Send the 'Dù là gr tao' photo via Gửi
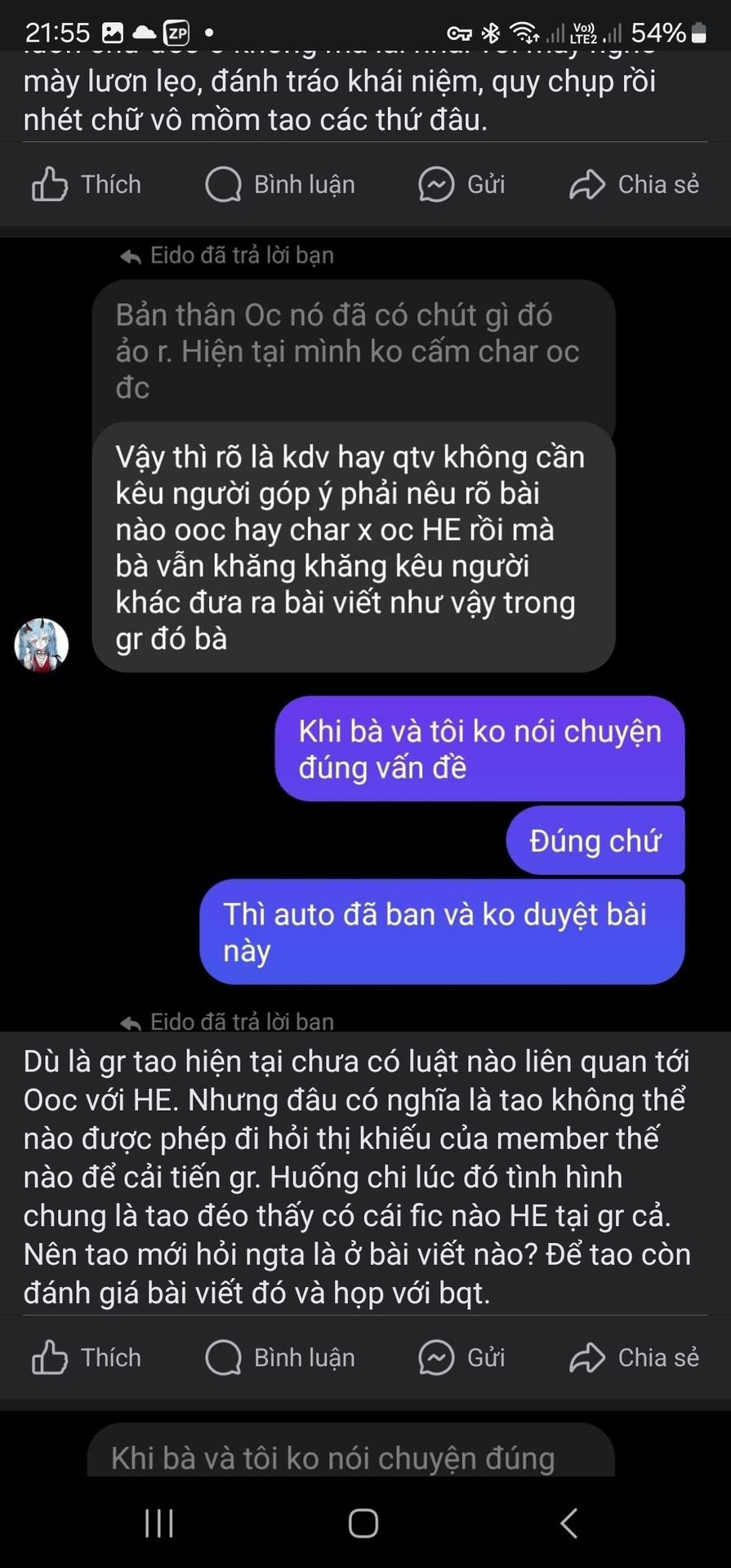The width and height of the screenshot is (731, 1568). point(461,1357)
